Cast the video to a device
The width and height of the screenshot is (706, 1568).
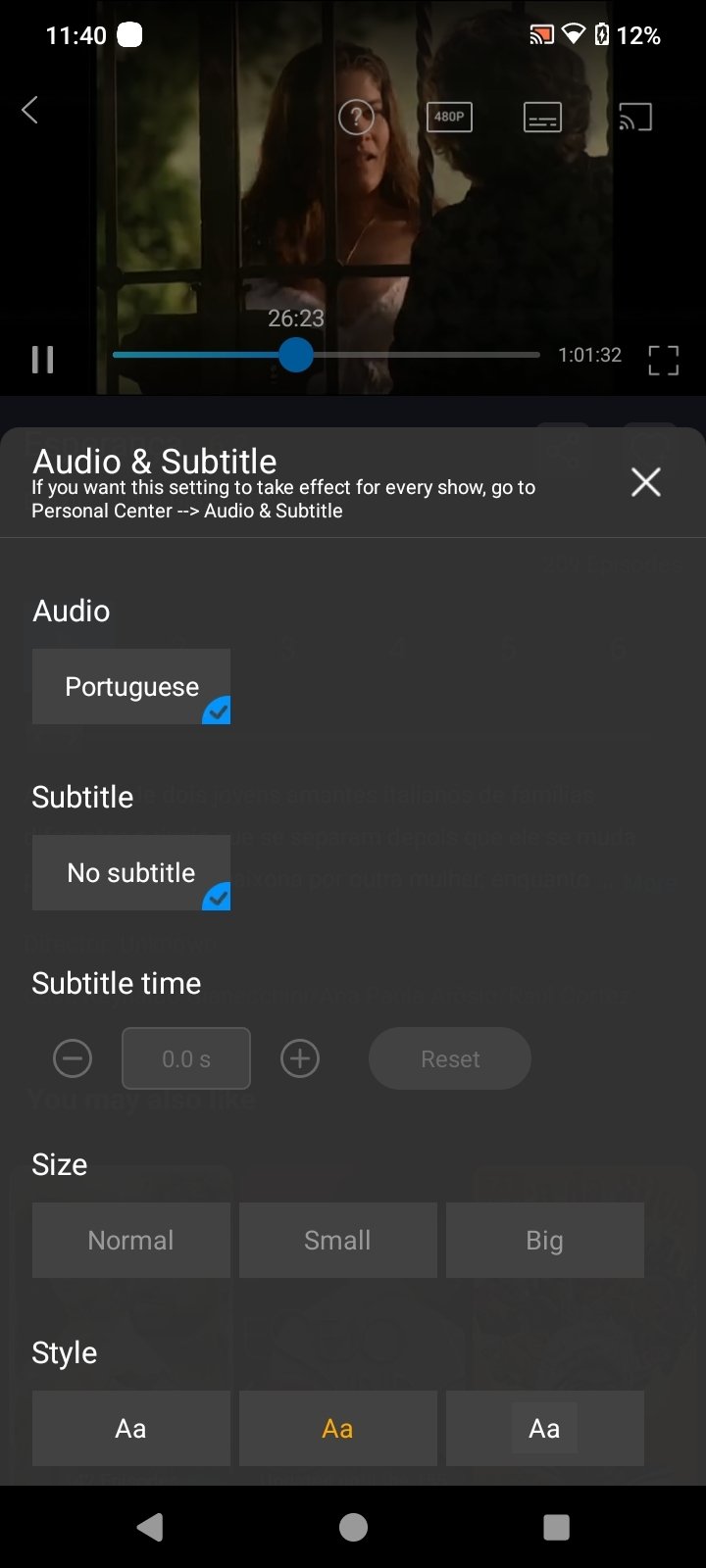coord(634,118)
